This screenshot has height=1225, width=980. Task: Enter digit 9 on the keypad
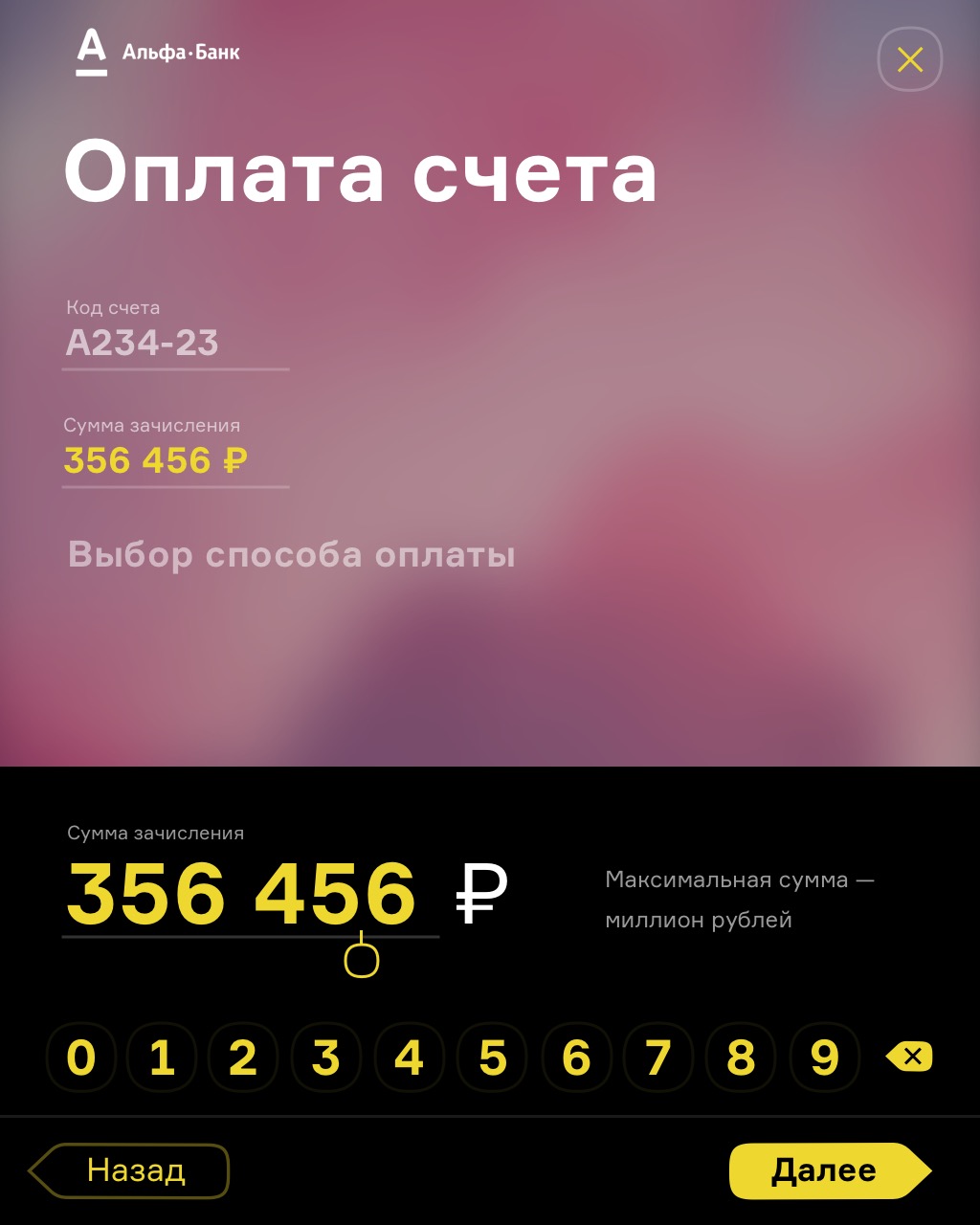pyautogui.click(x=824, y=1058)
